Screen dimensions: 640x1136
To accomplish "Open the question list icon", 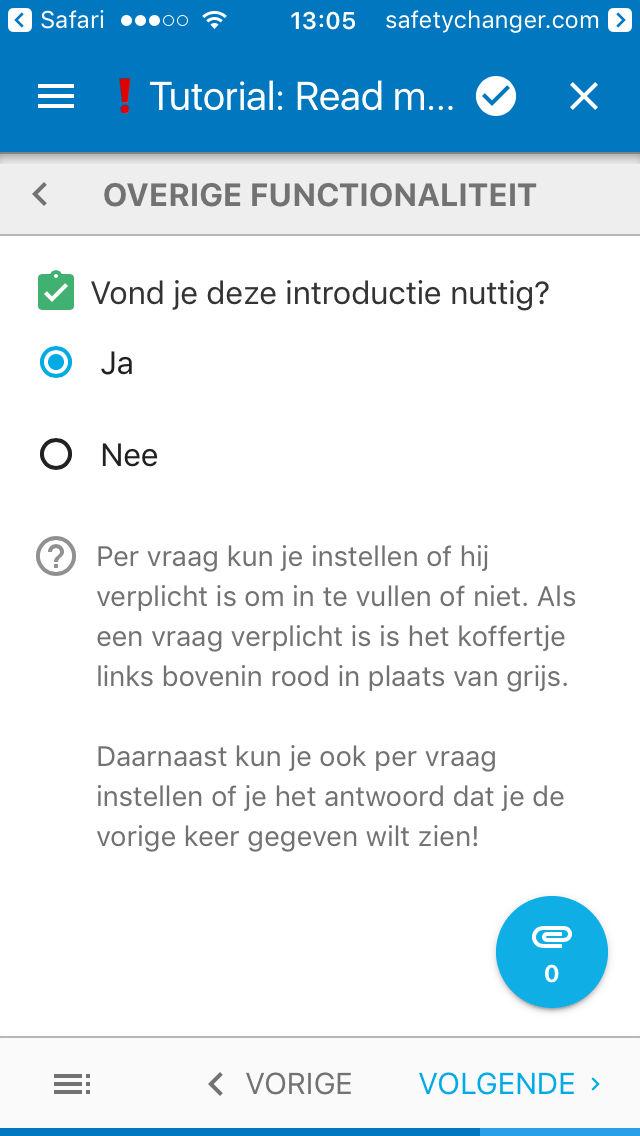I will click(x=72, y=1083).
